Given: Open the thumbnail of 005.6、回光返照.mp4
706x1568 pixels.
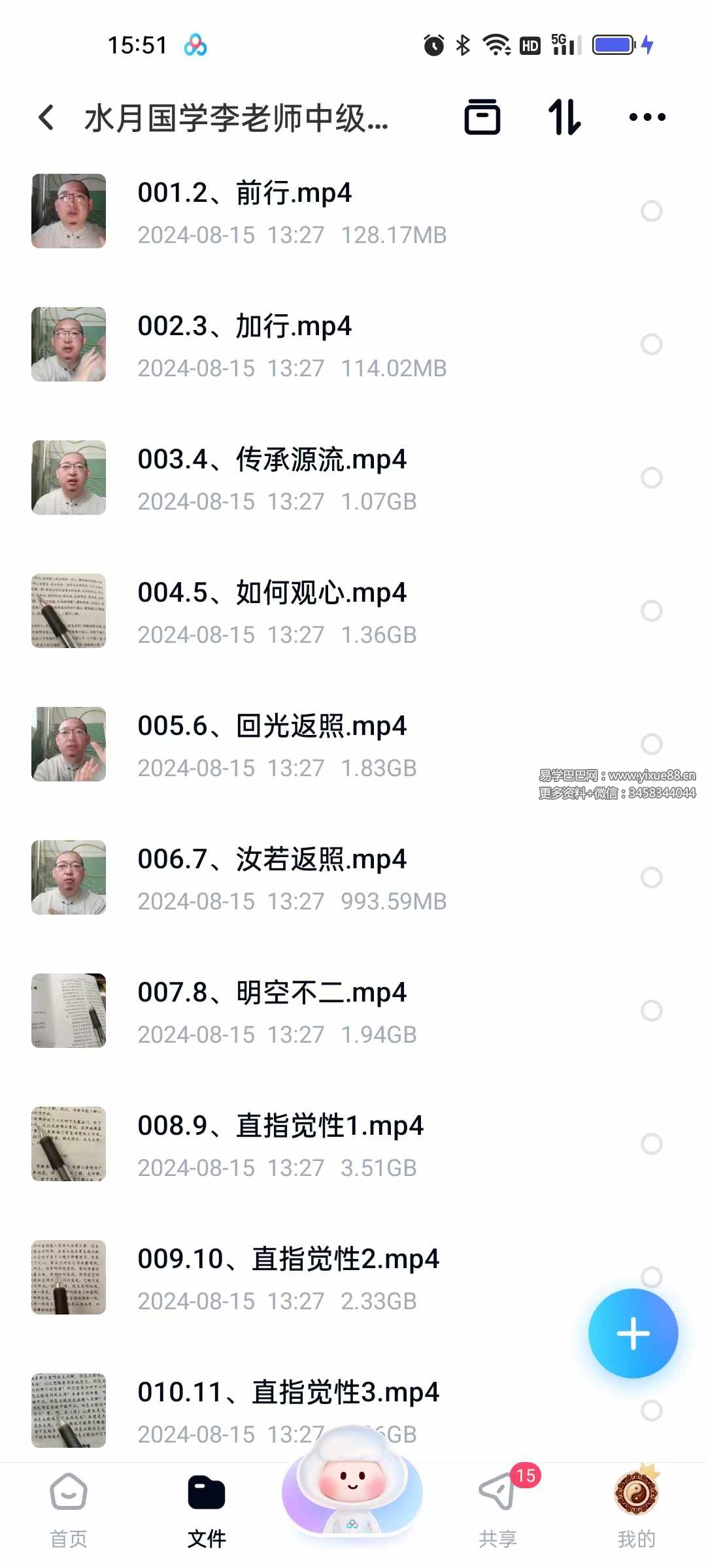Looking at the screenshot, I should [69, 744].
